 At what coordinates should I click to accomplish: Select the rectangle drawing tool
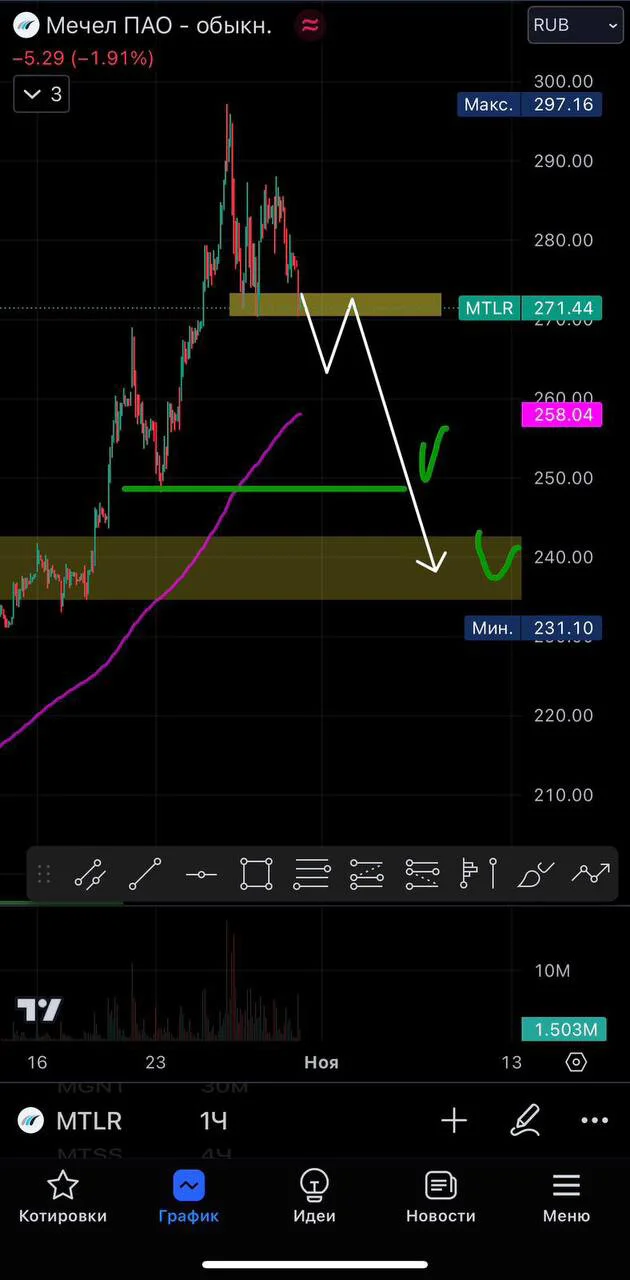coord(257,874)
